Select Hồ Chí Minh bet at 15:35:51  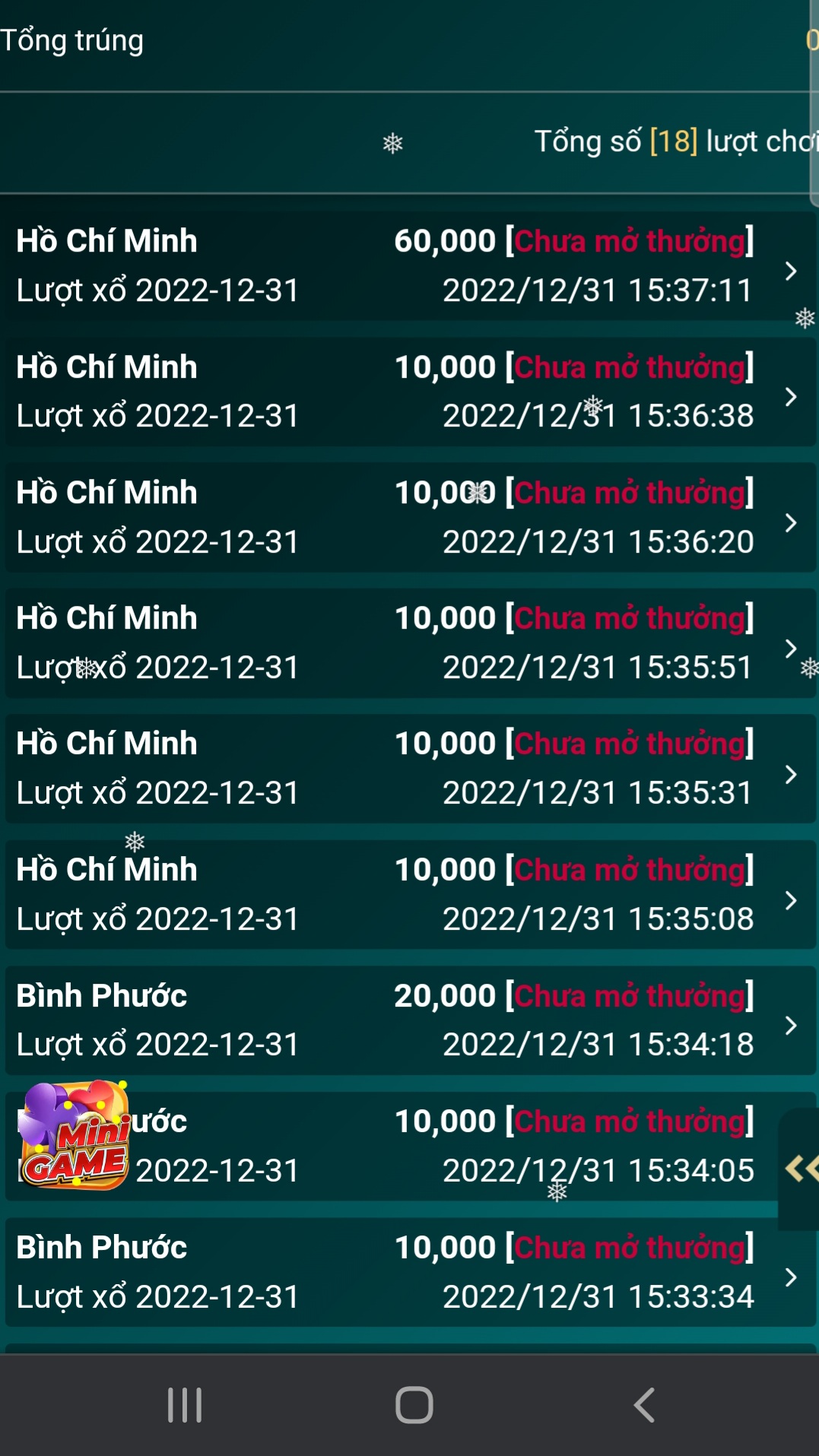tap(409, 642)
